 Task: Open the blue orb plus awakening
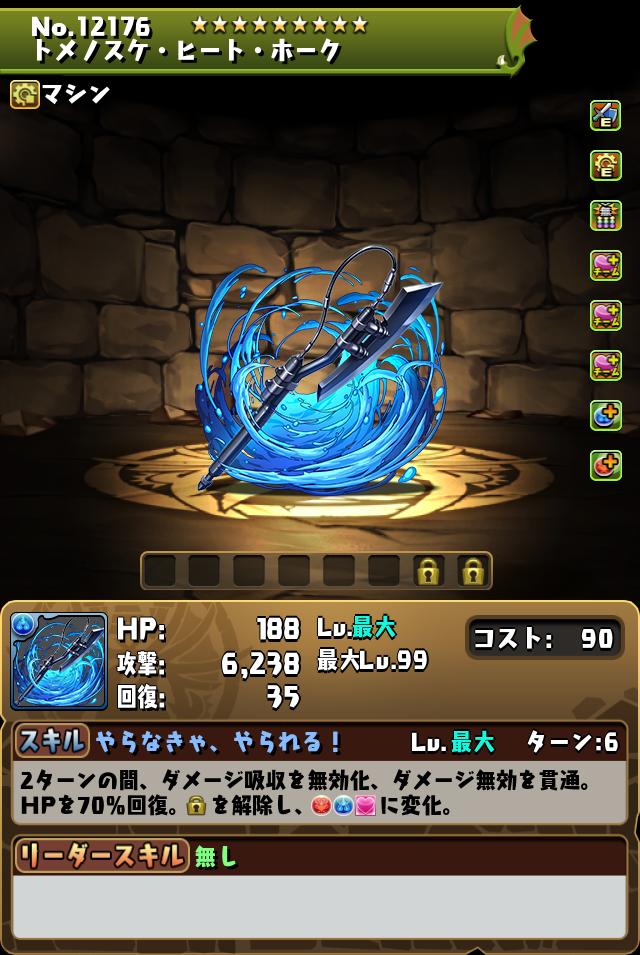tap(605, 415)
